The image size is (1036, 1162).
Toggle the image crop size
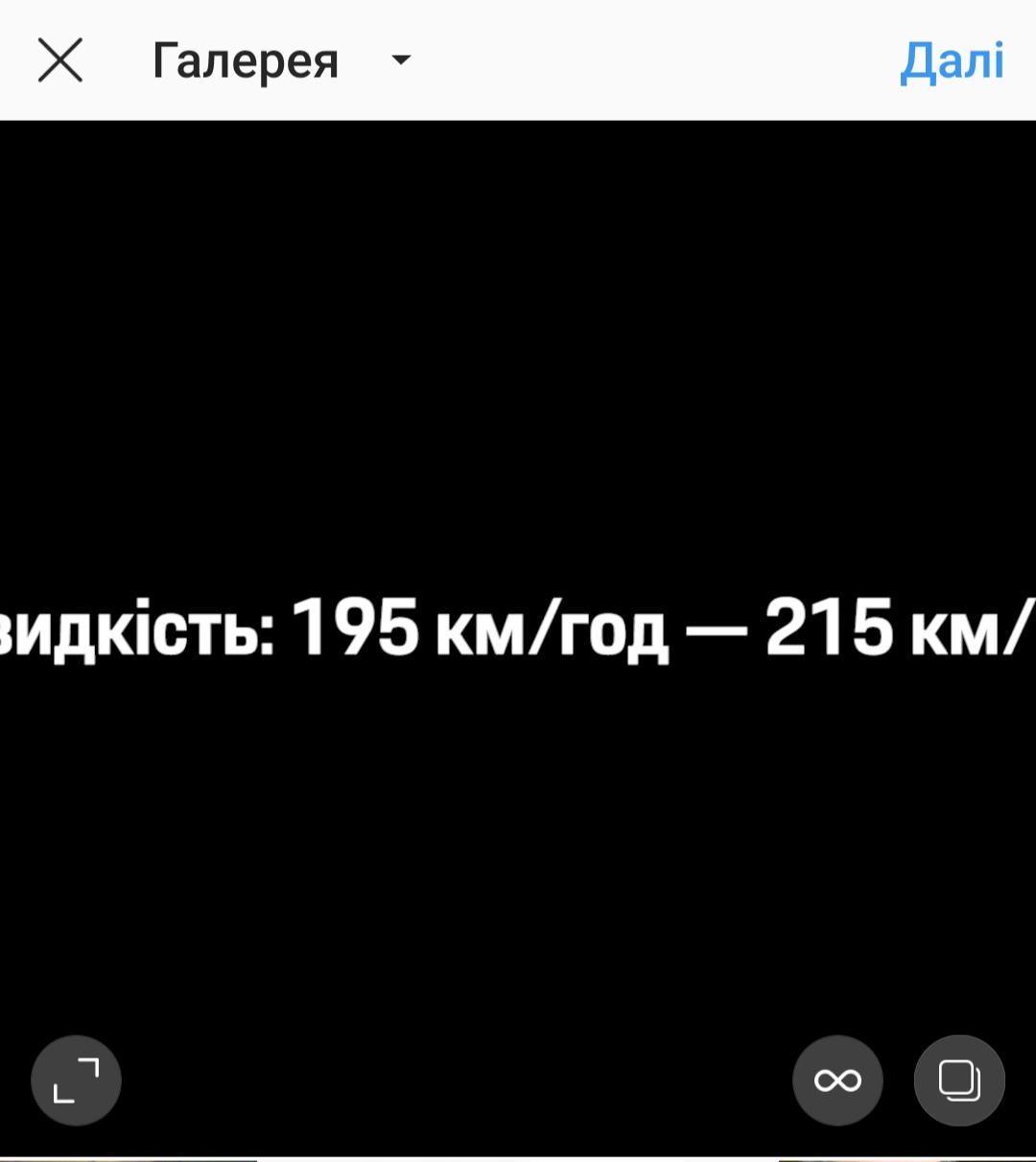(x=76, y=1080)
